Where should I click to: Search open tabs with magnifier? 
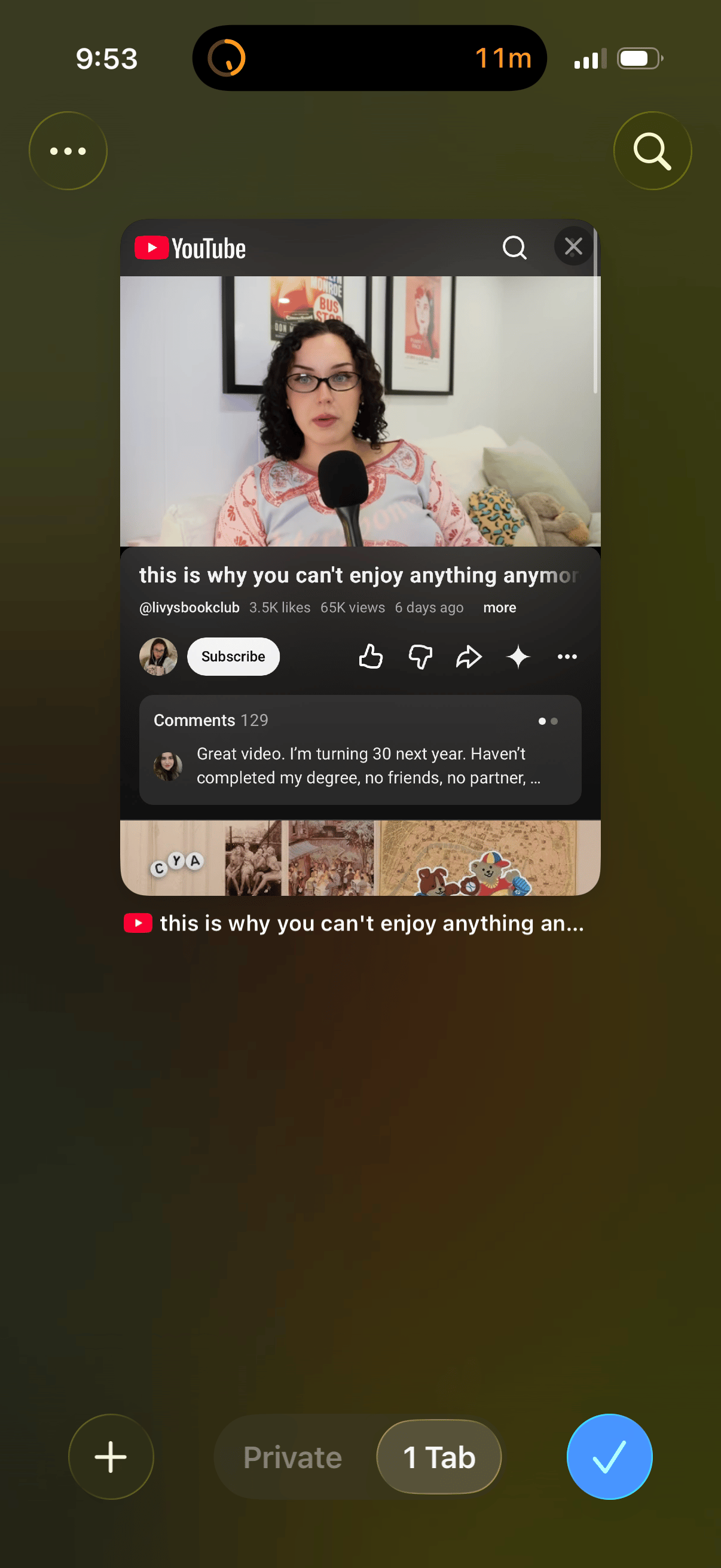point(652,150)
